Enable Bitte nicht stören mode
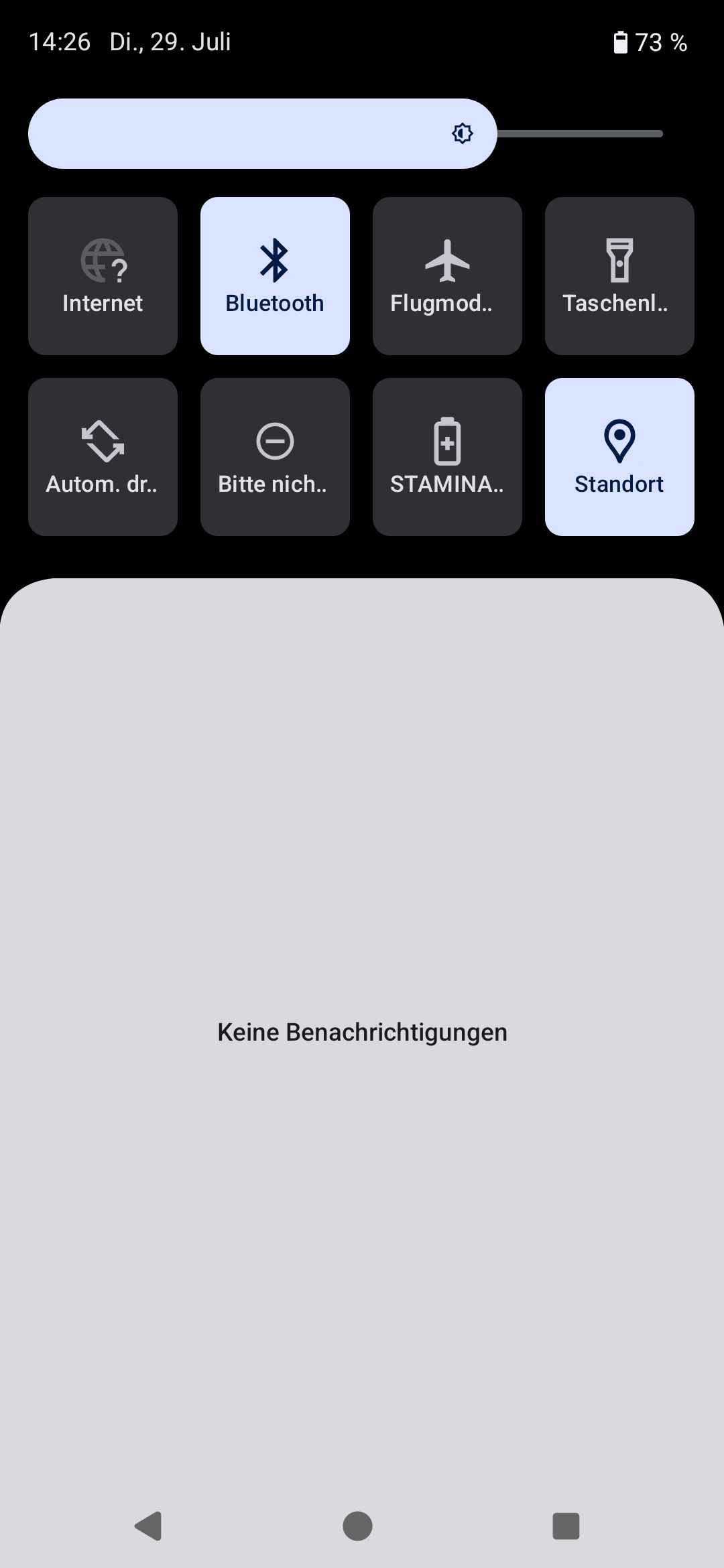724x1568 pixels. (x=275, y=457)
